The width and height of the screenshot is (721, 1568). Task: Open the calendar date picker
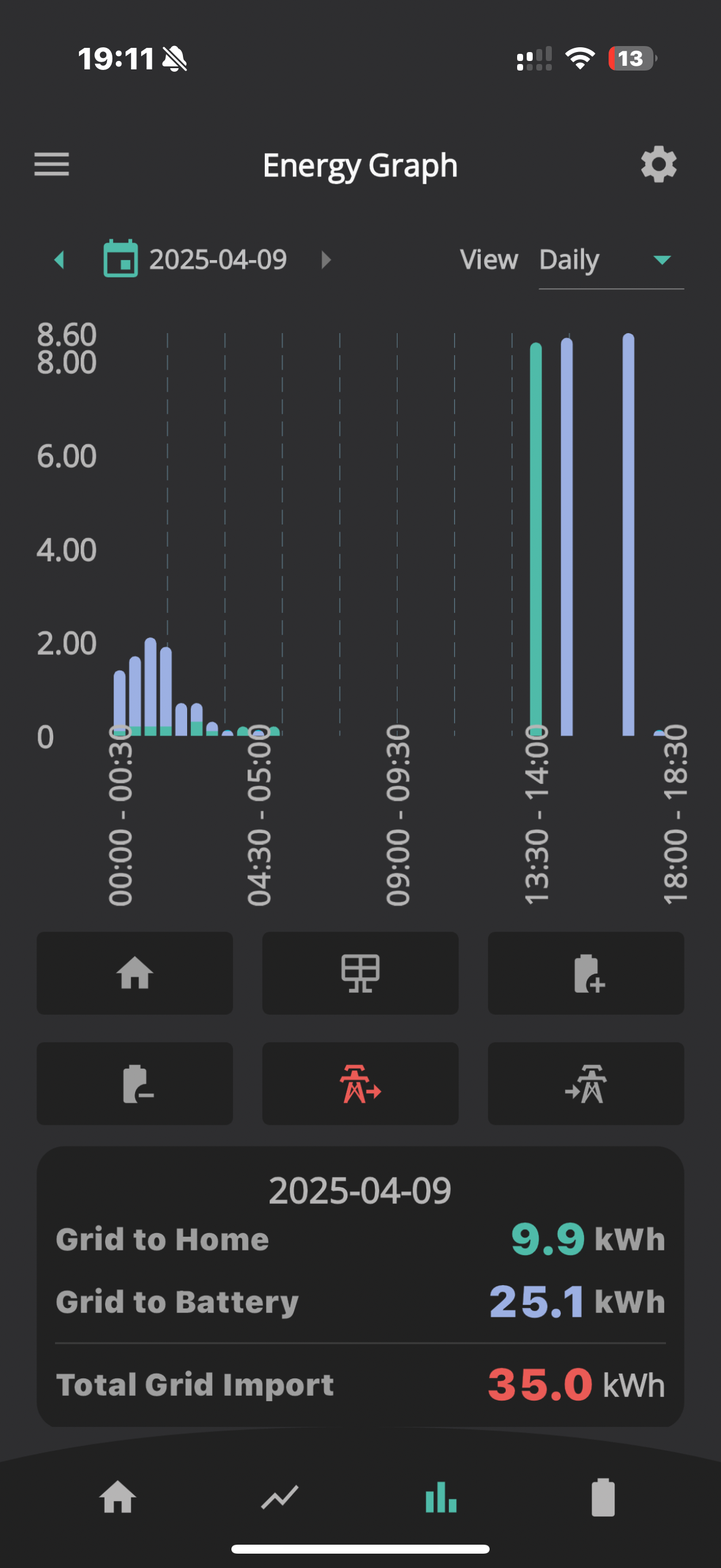point(121,259)
